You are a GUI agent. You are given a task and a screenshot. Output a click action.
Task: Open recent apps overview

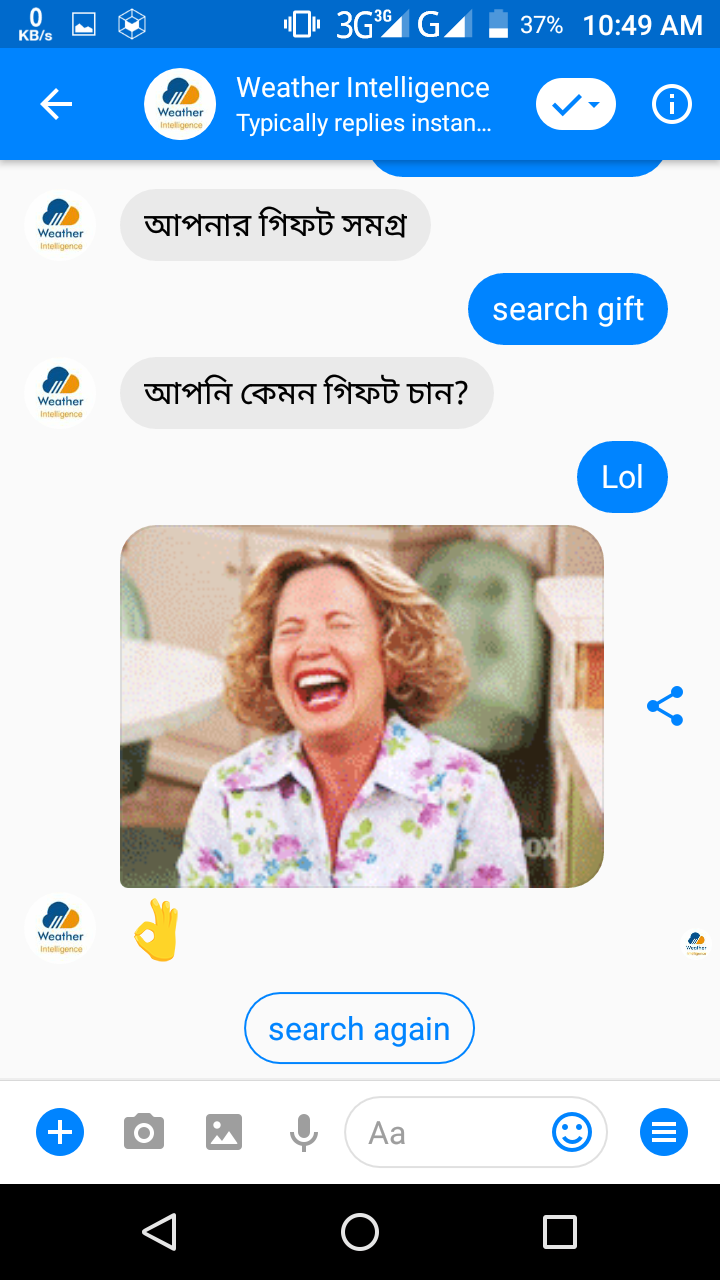[x=560, y=1232]
